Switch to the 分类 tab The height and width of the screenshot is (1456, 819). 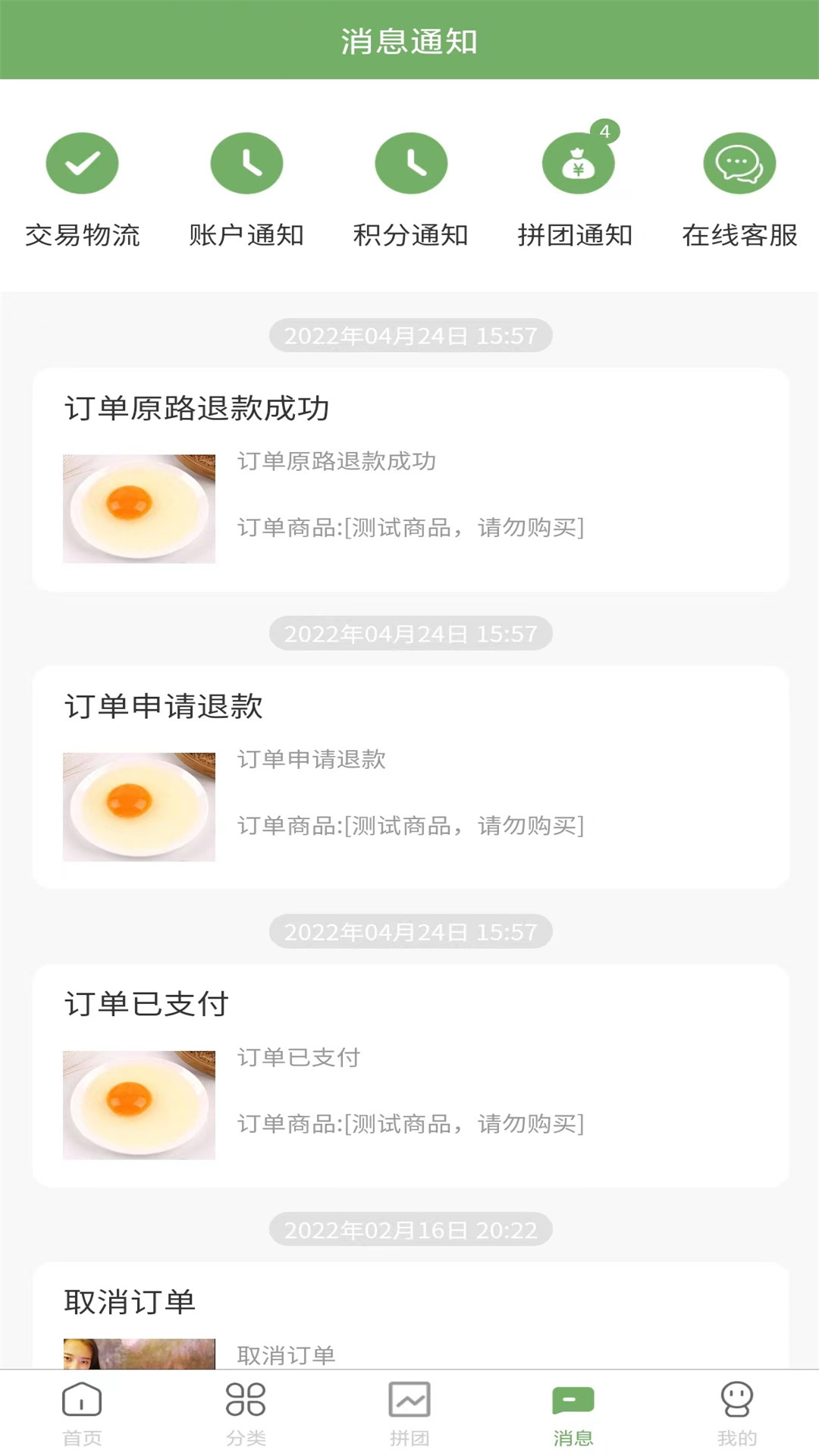246,1412
